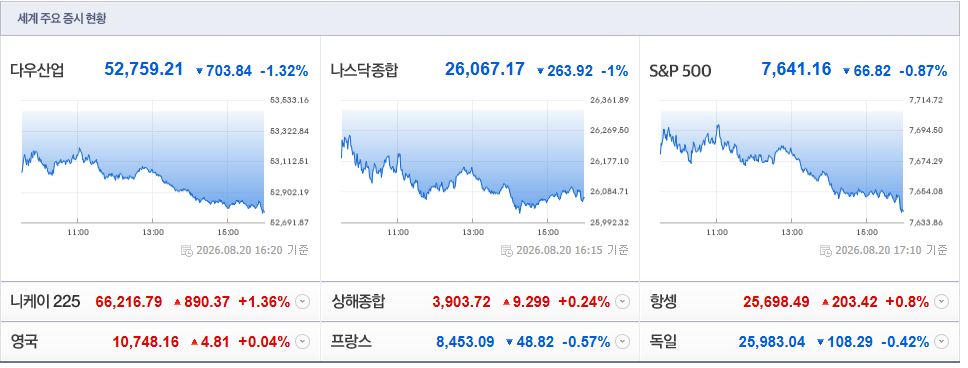968x368 pixels.
Task: Expand the 니케이 225 row chevron
Action: click(x=302, y=302)
